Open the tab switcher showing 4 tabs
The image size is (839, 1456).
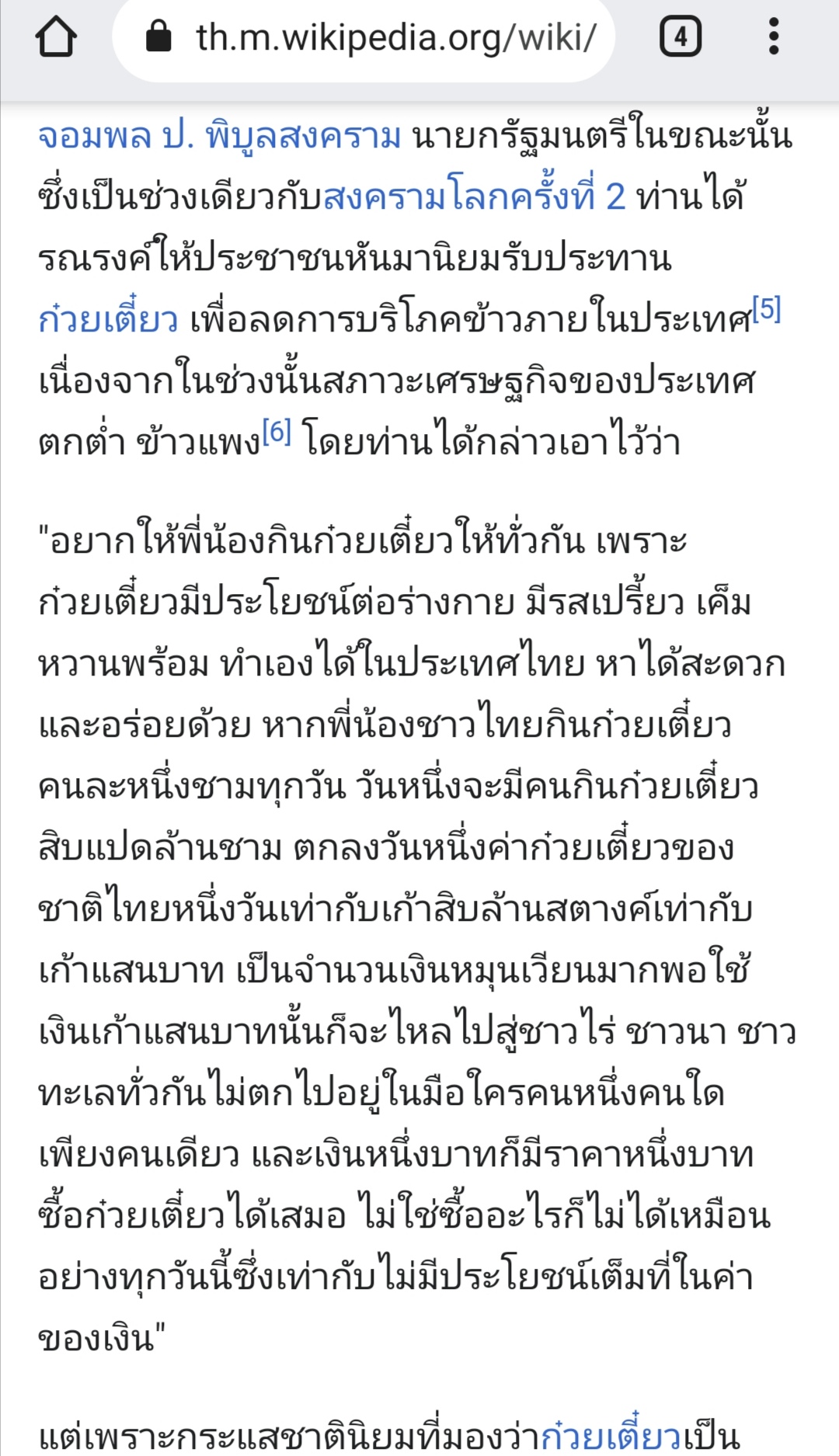pyautogui.click(x=681, y=36)
